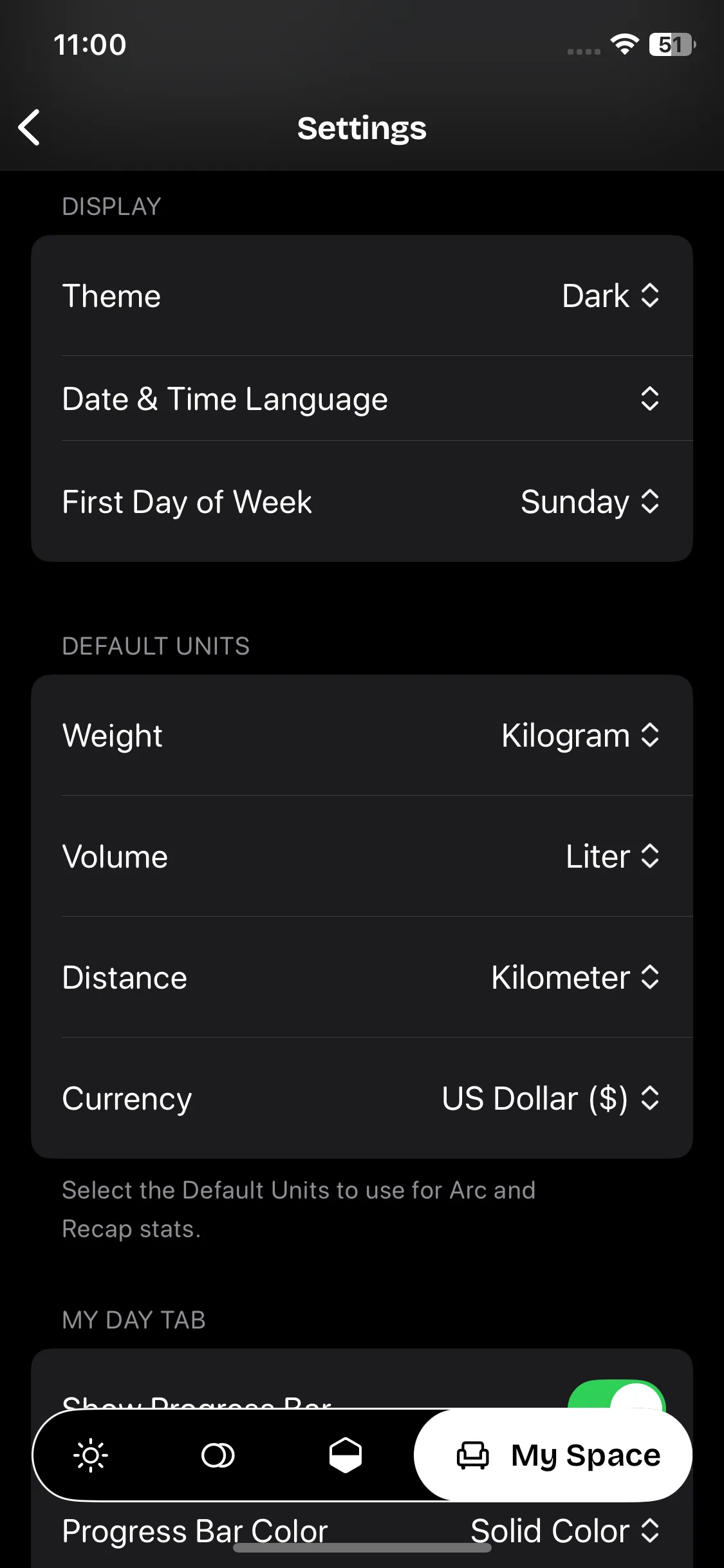Switch to the overlapping circles tab
Viewport: 724px width, 1568px height.
point(218,1455)
